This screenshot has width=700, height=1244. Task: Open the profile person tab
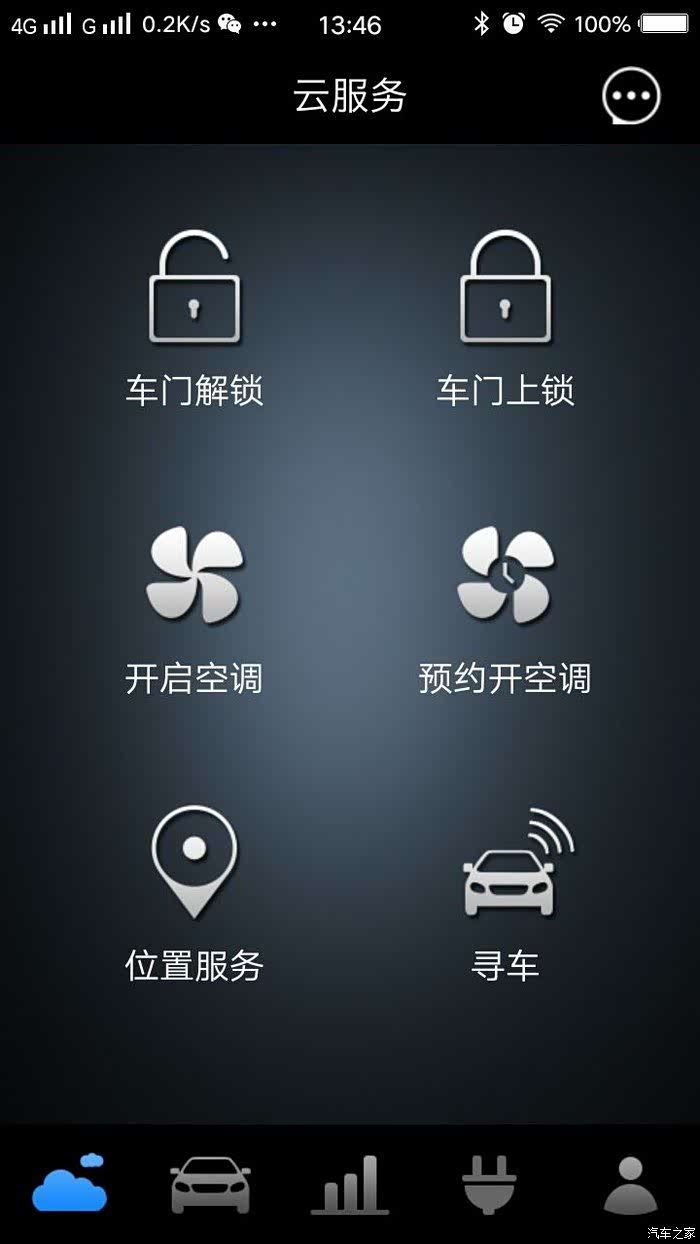coord(630,1184)
